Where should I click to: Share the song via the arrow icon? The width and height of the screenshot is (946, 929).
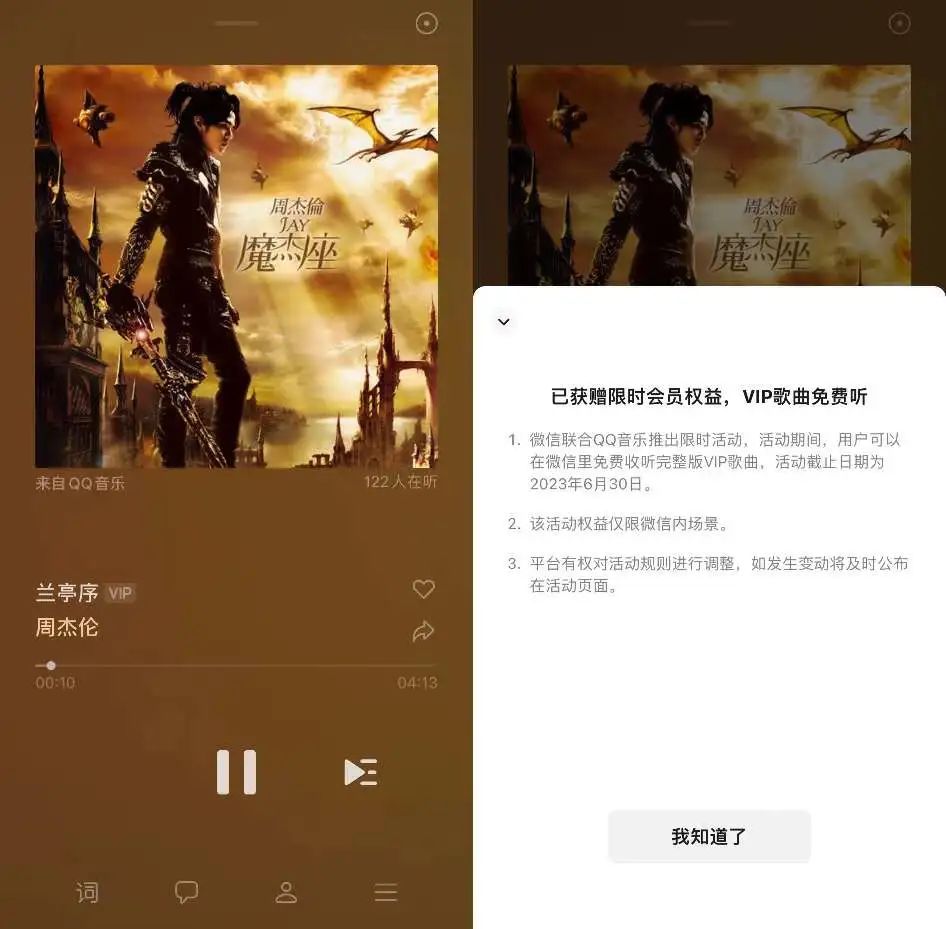(424, 631)
